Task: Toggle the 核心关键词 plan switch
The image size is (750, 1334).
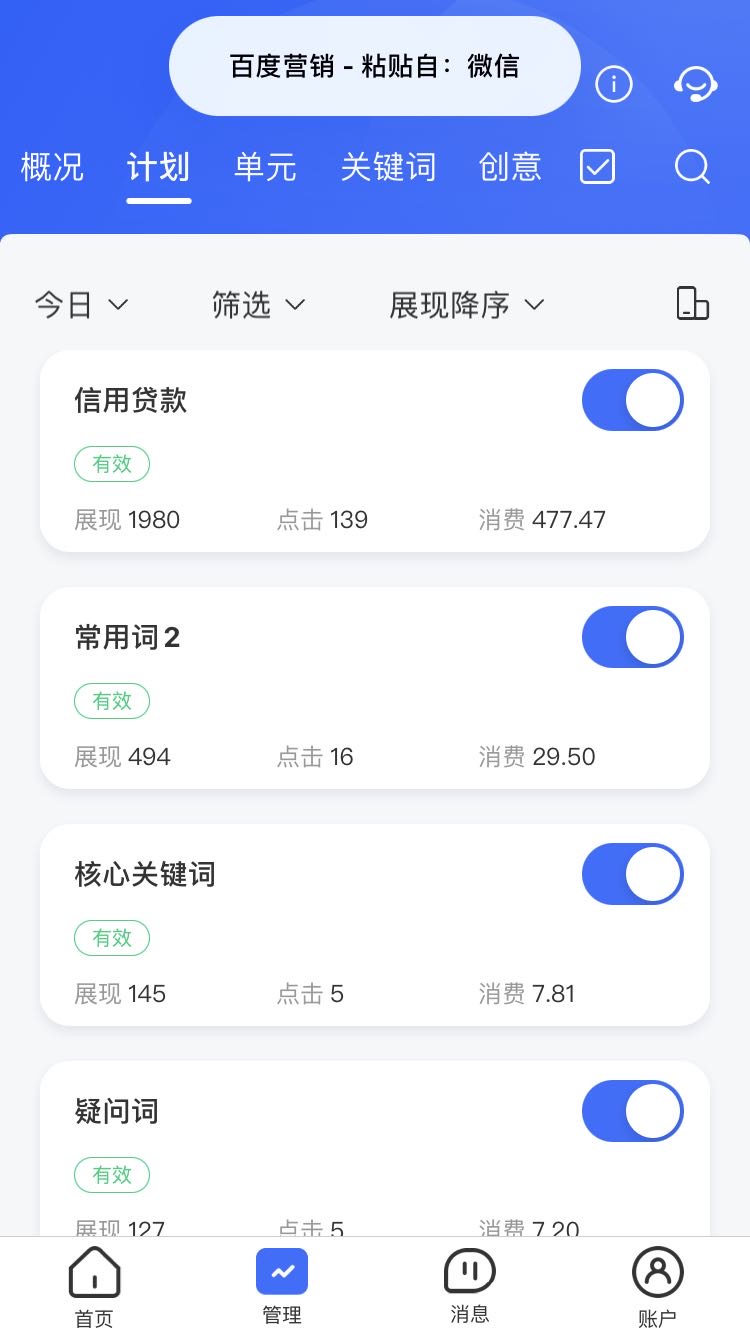Action: coord(632,874)
